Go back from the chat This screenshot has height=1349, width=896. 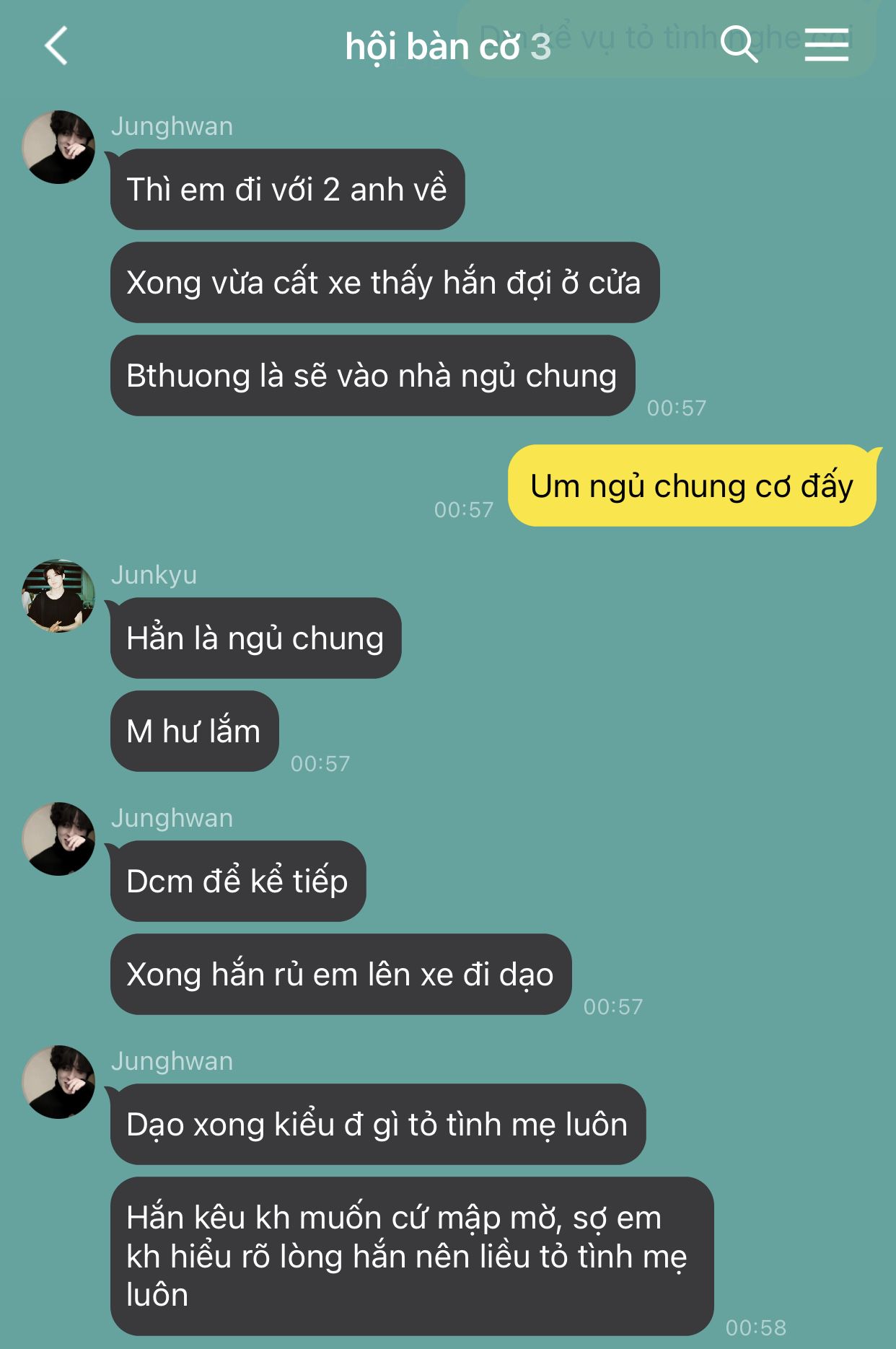(56, 46)
